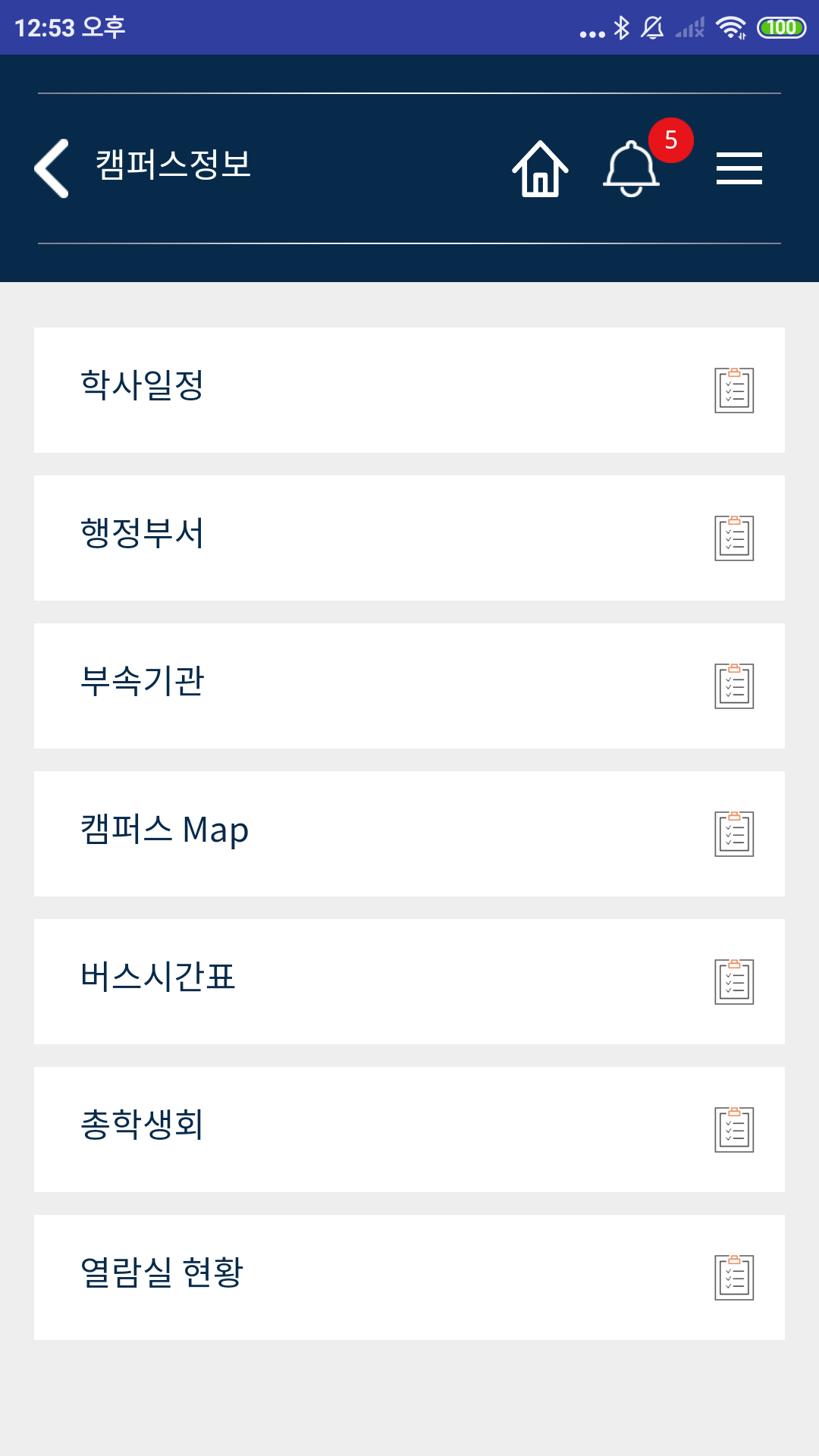Open the notifications bell

tap(631, 168)
